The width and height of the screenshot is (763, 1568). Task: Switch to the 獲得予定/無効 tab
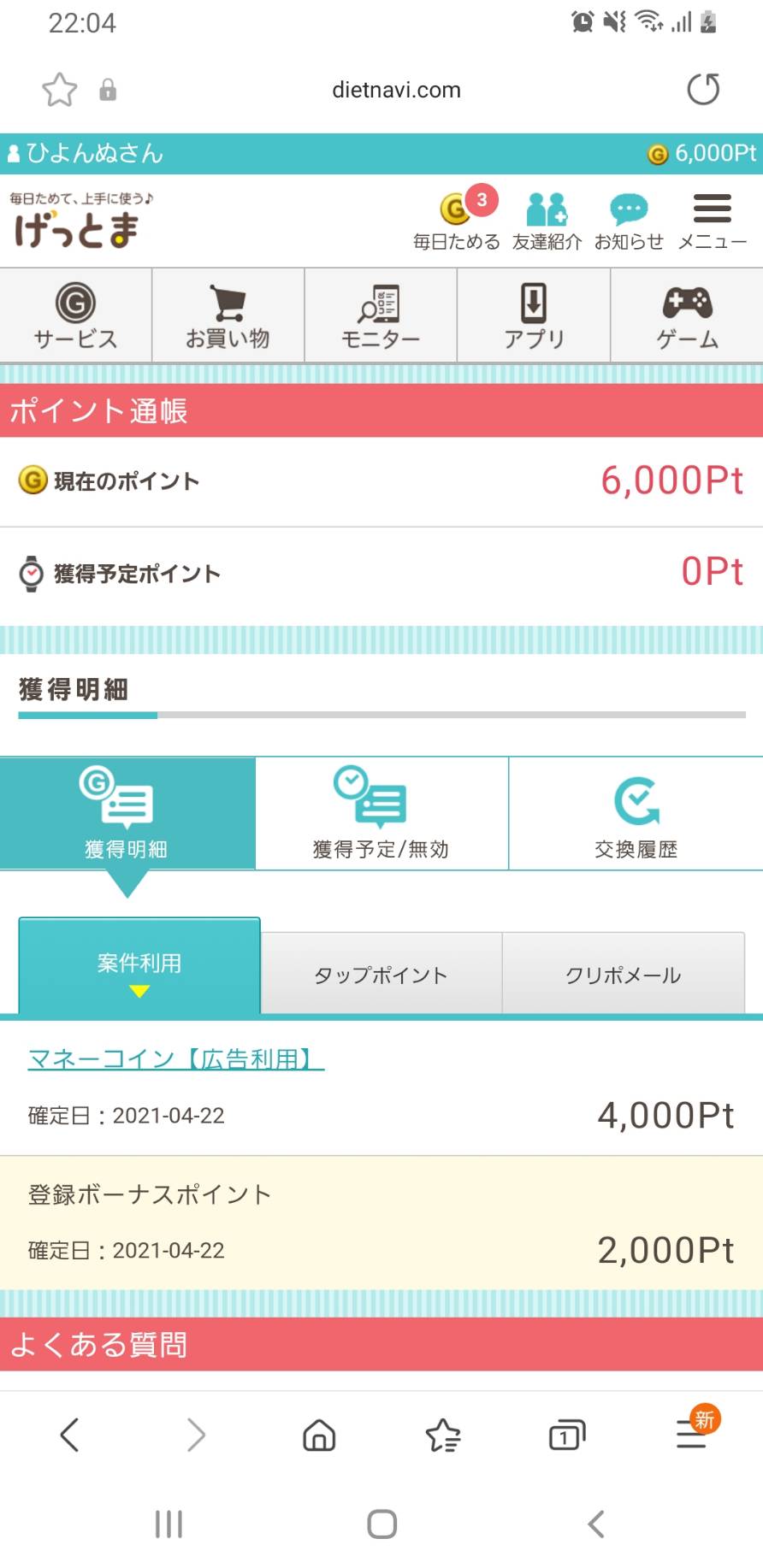(381, 813)
